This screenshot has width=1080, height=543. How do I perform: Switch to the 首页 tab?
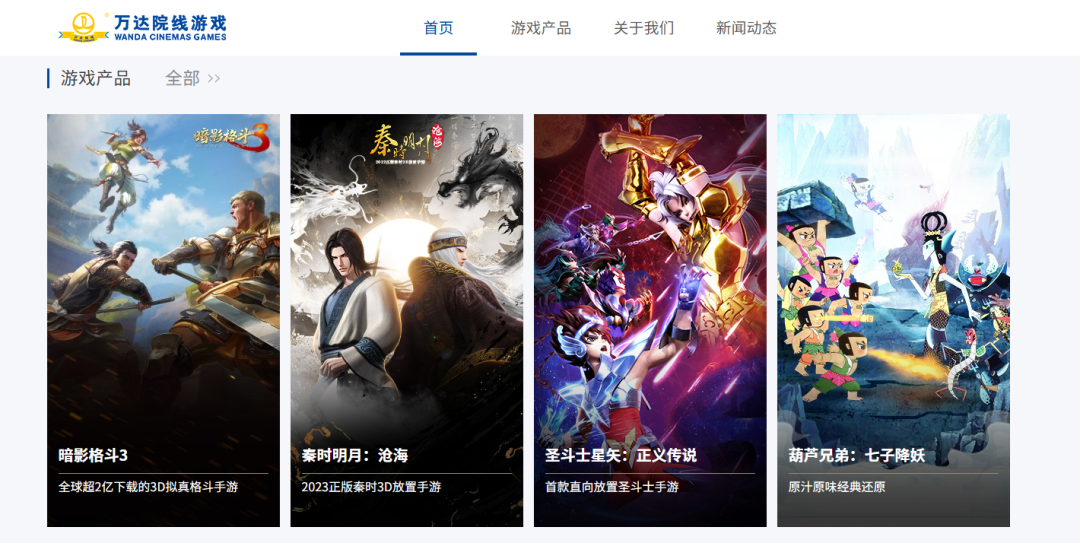tap(438, 28)
